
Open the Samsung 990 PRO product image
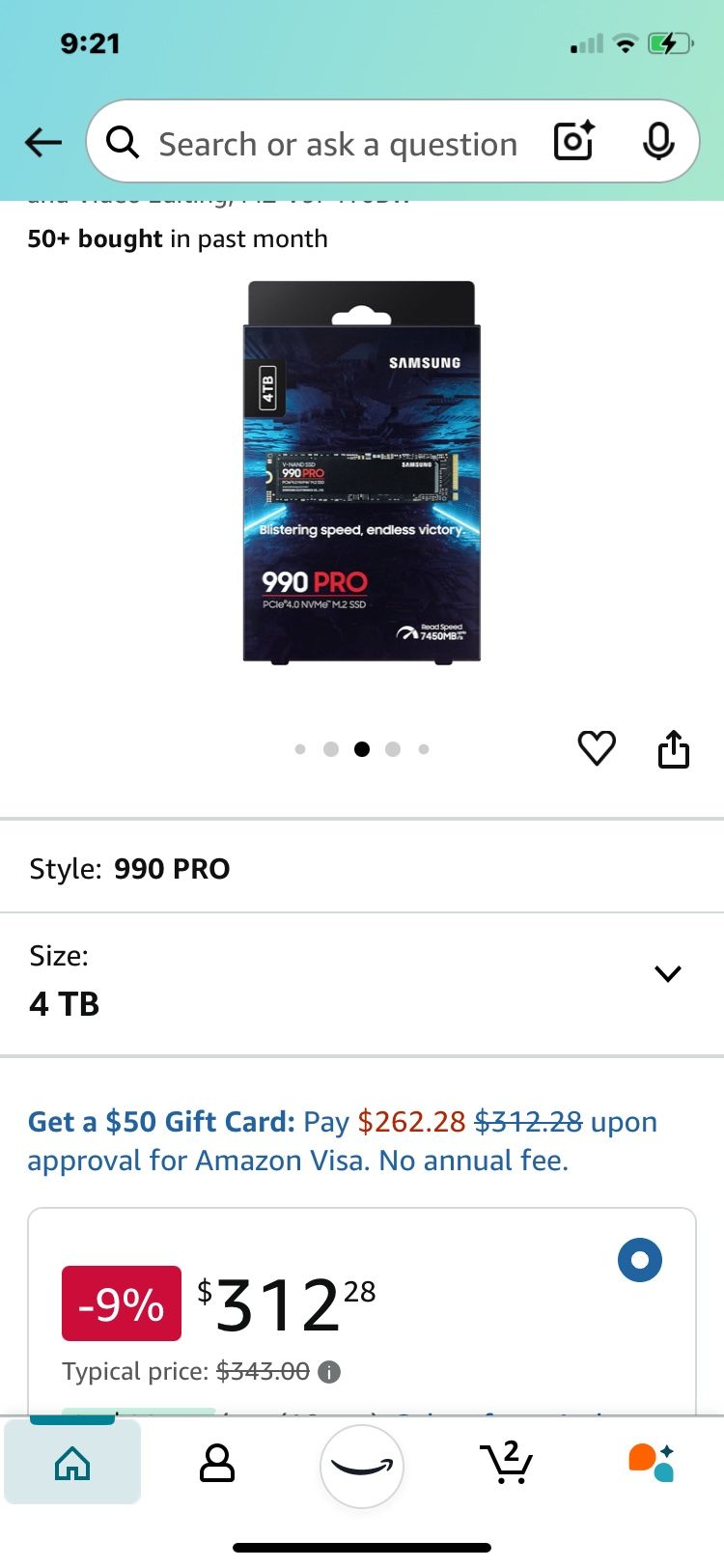(x=362, y=472)
